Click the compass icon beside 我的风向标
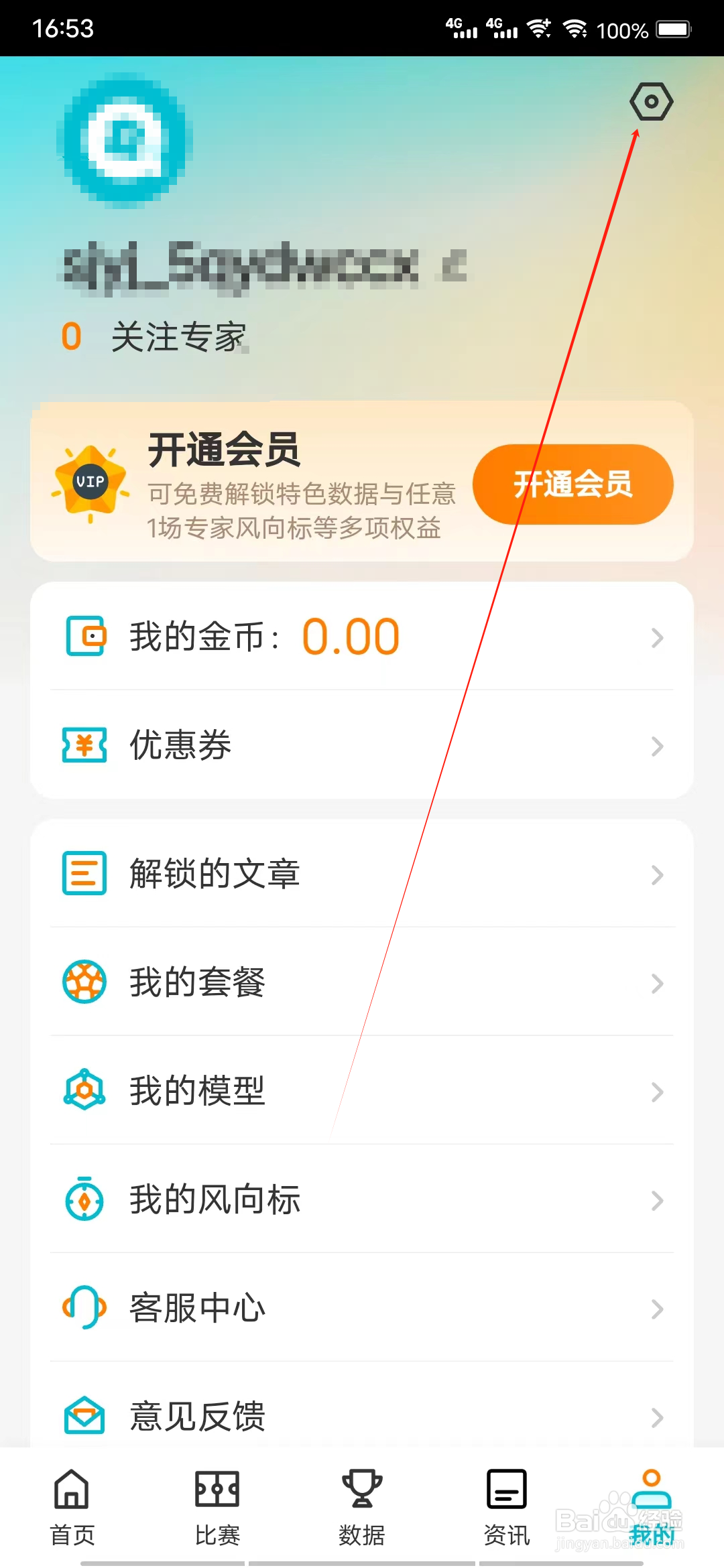This screenshot has height=1568, width=724. (83, 1200)
